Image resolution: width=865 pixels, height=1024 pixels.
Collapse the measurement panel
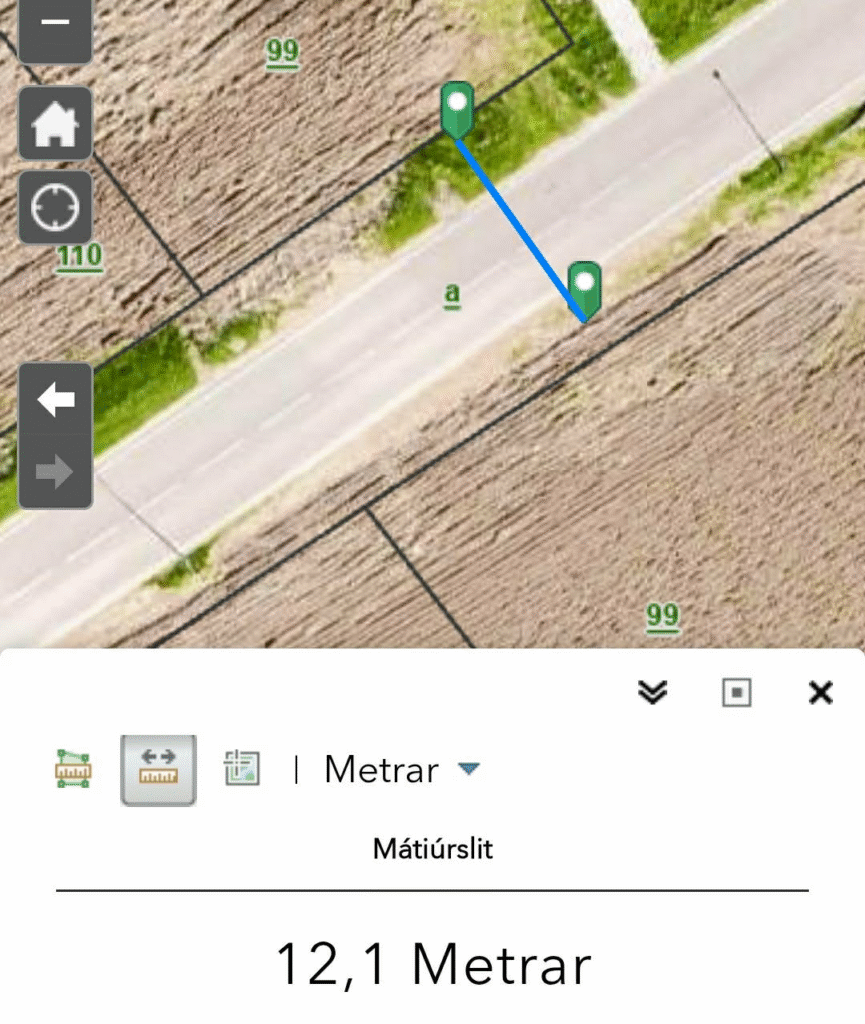click(653, 692)
